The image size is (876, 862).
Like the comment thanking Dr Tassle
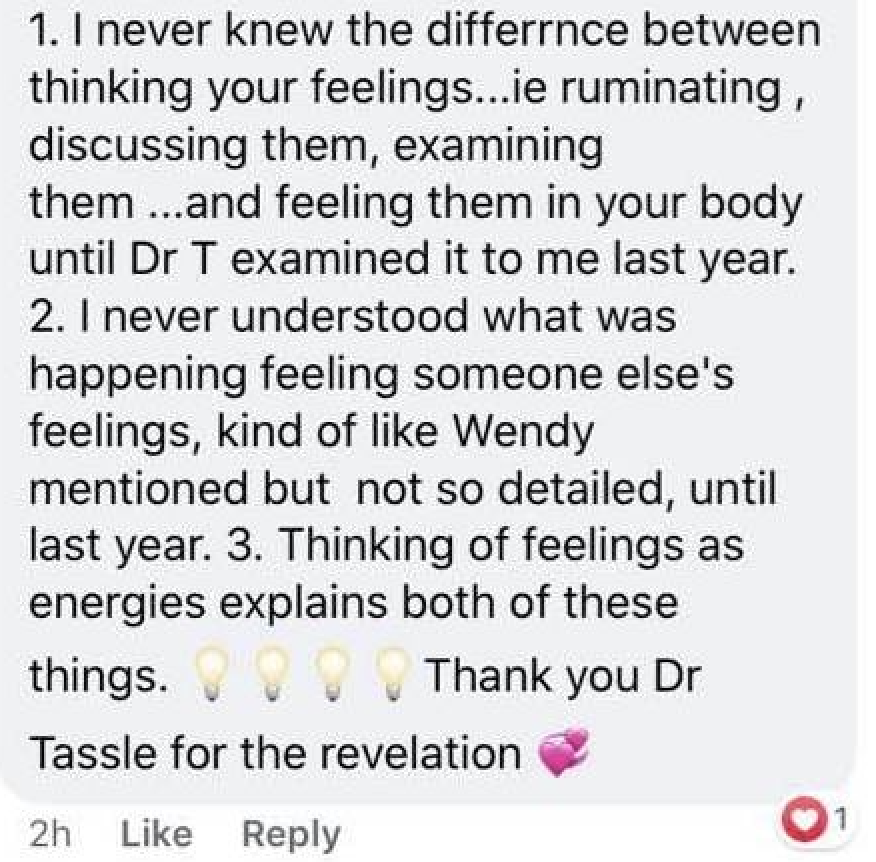tap(155, 832)
